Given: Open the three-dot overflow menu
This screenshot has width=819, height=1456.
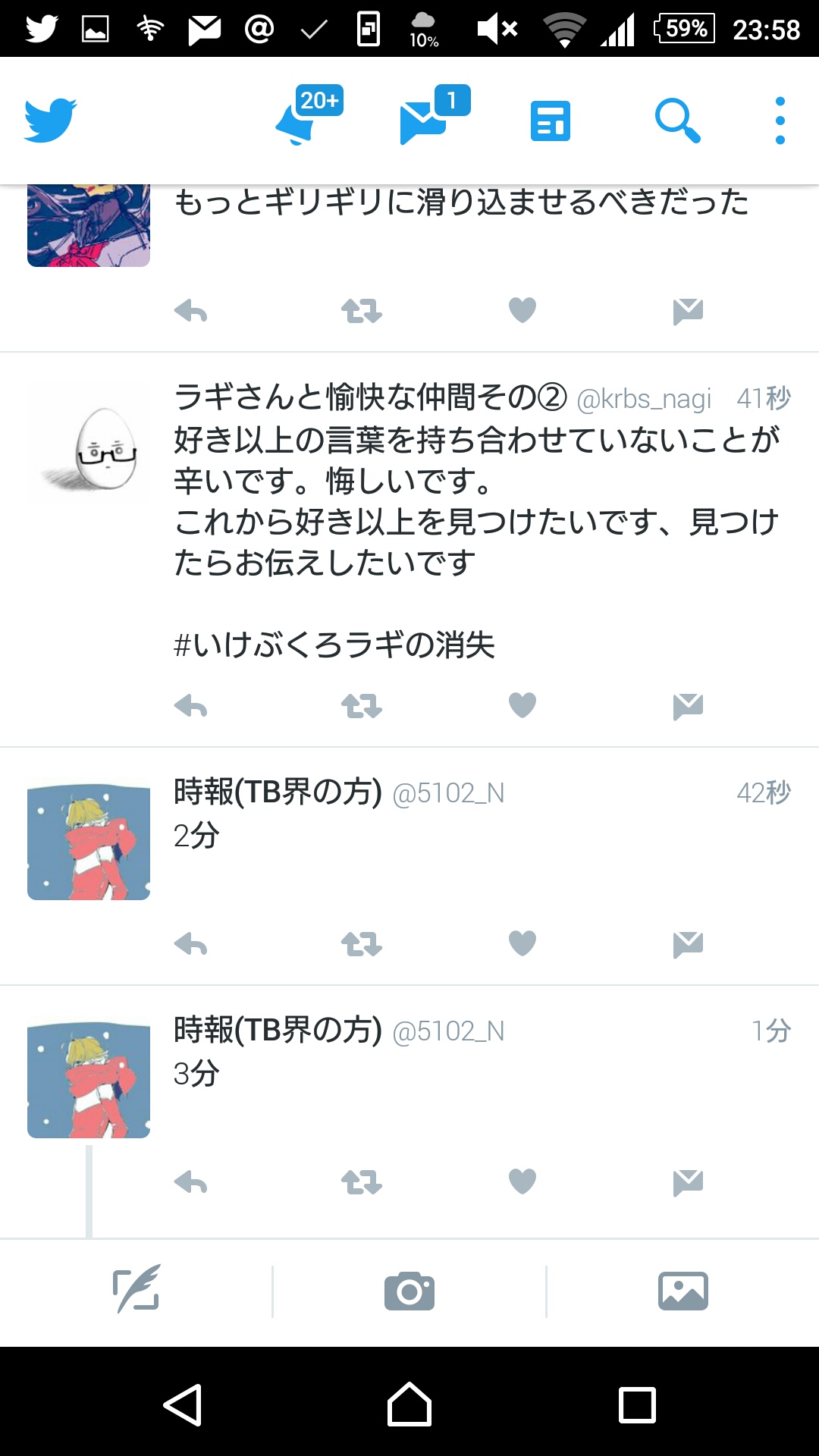Looking at the screenshot, I should coord(780,120).
